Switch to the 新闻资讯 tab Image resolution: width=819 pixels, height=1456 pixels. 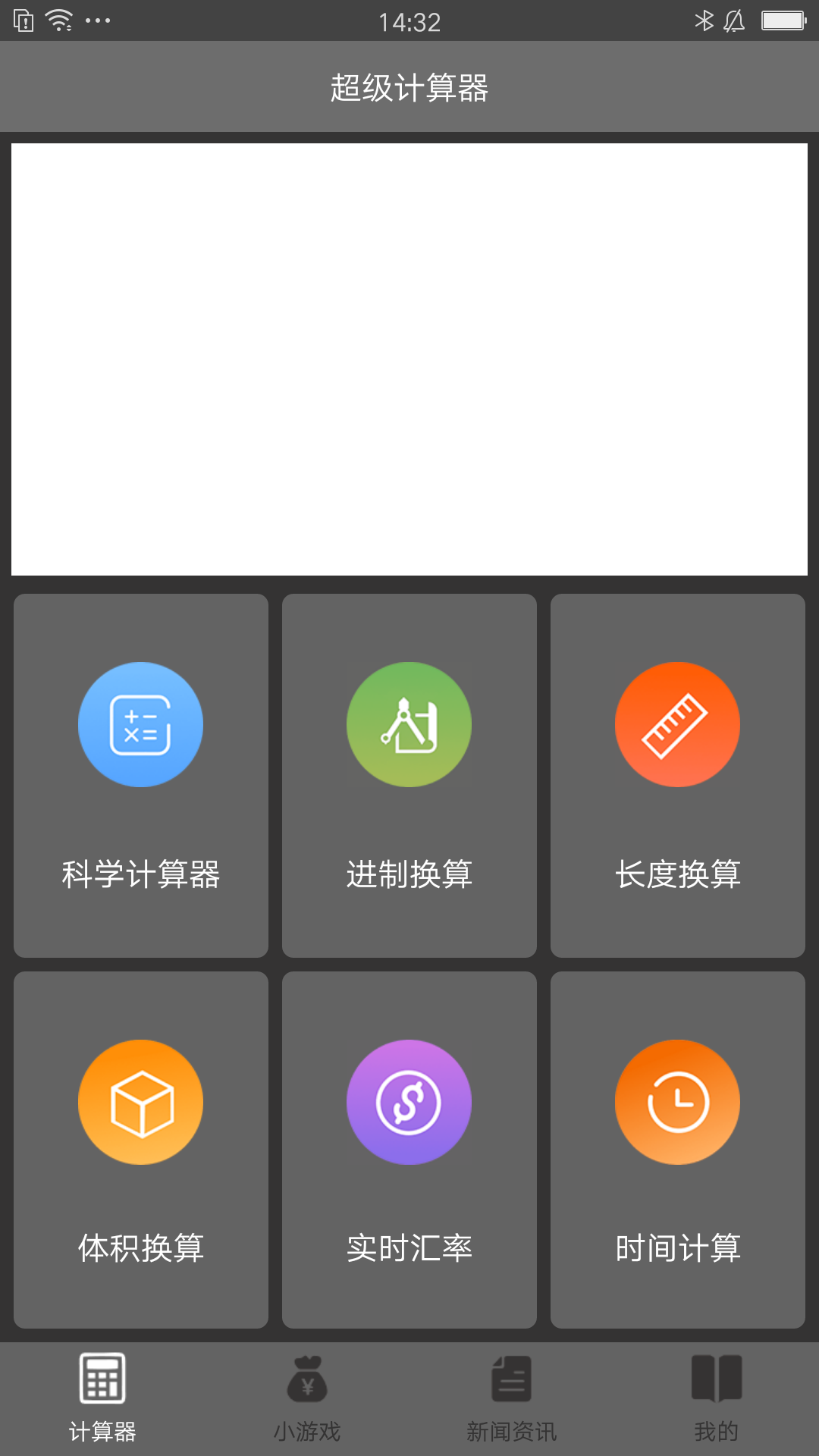512,1398
